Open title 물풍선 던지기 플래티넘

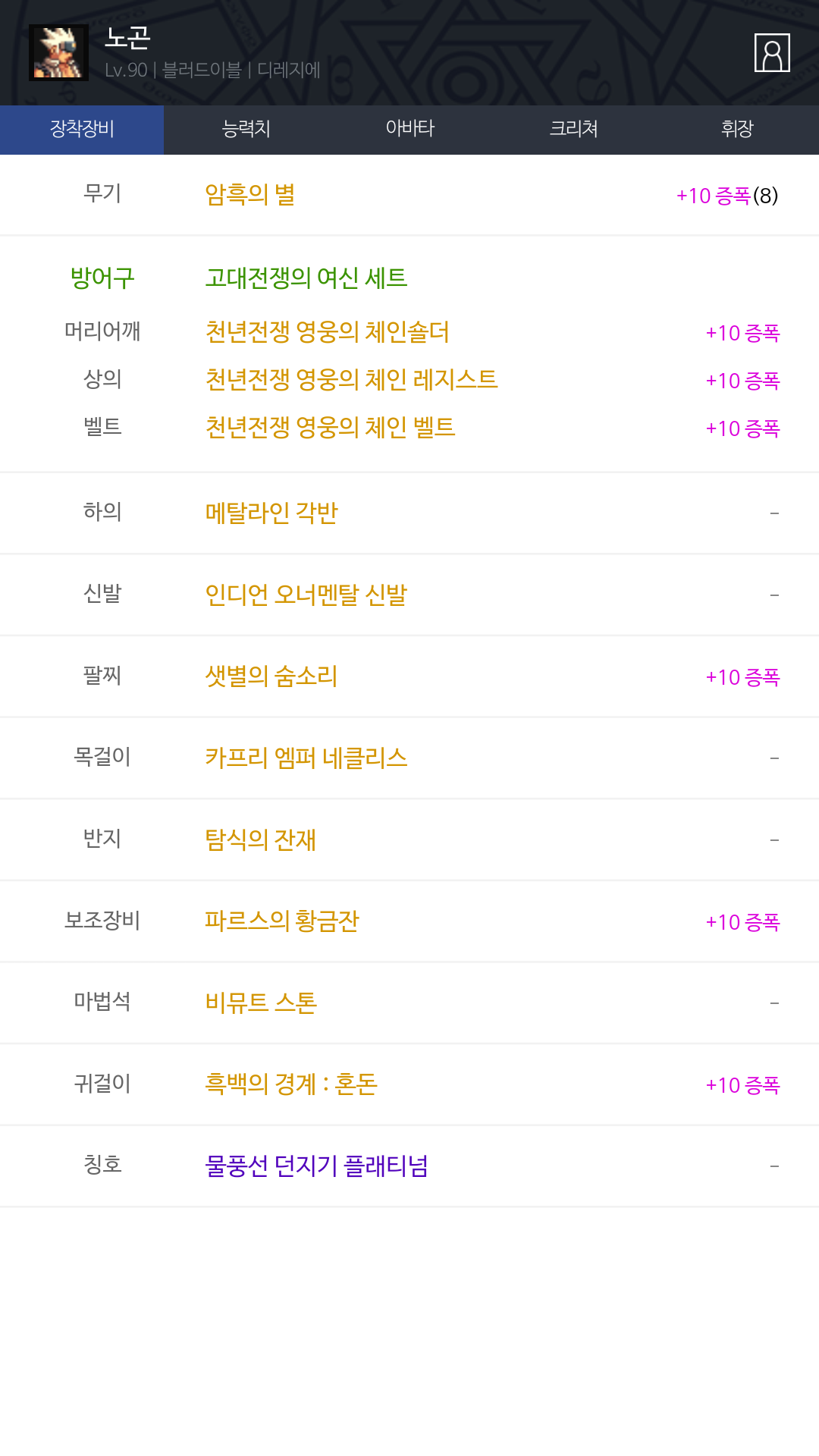[317, 1166]
